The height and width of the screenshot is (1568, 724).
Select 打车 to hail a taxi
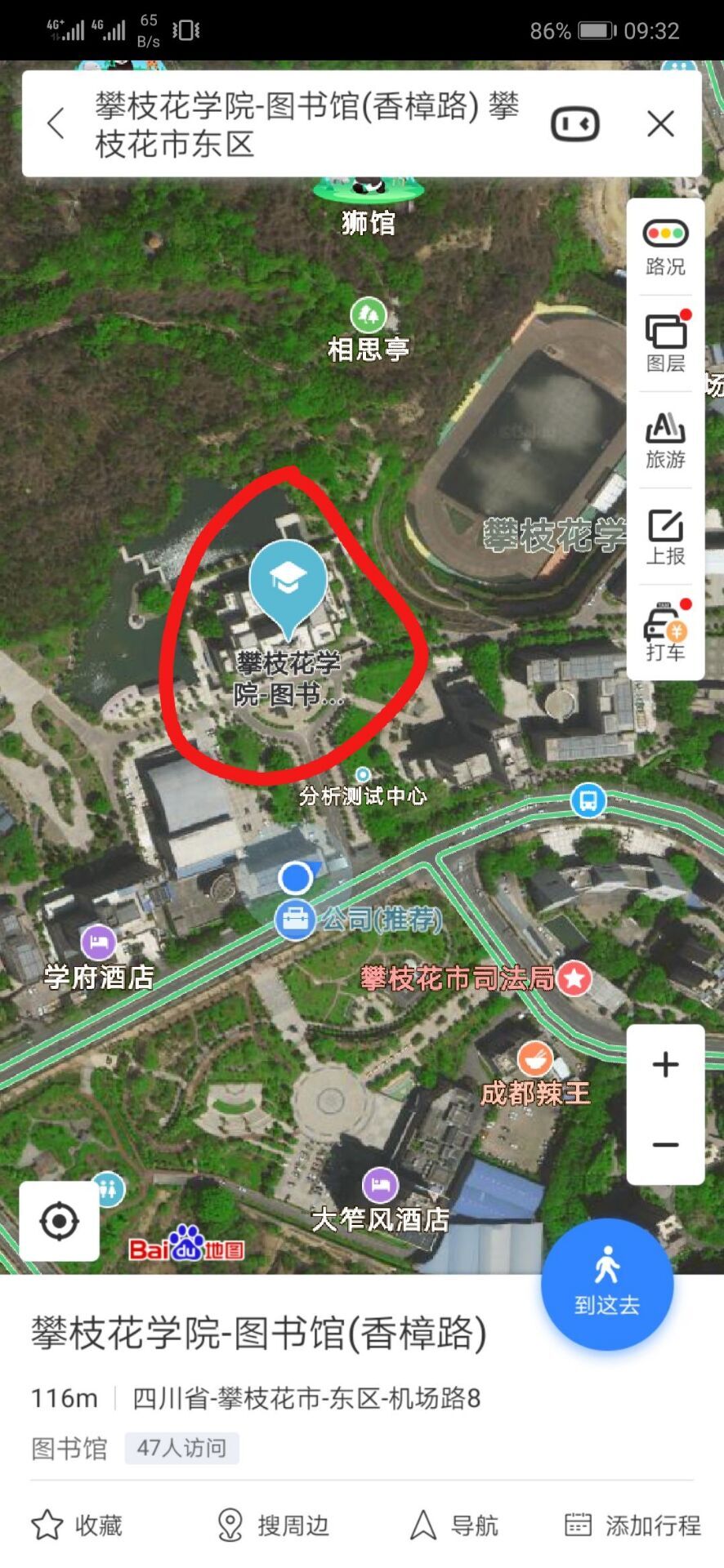coord(665,632)
